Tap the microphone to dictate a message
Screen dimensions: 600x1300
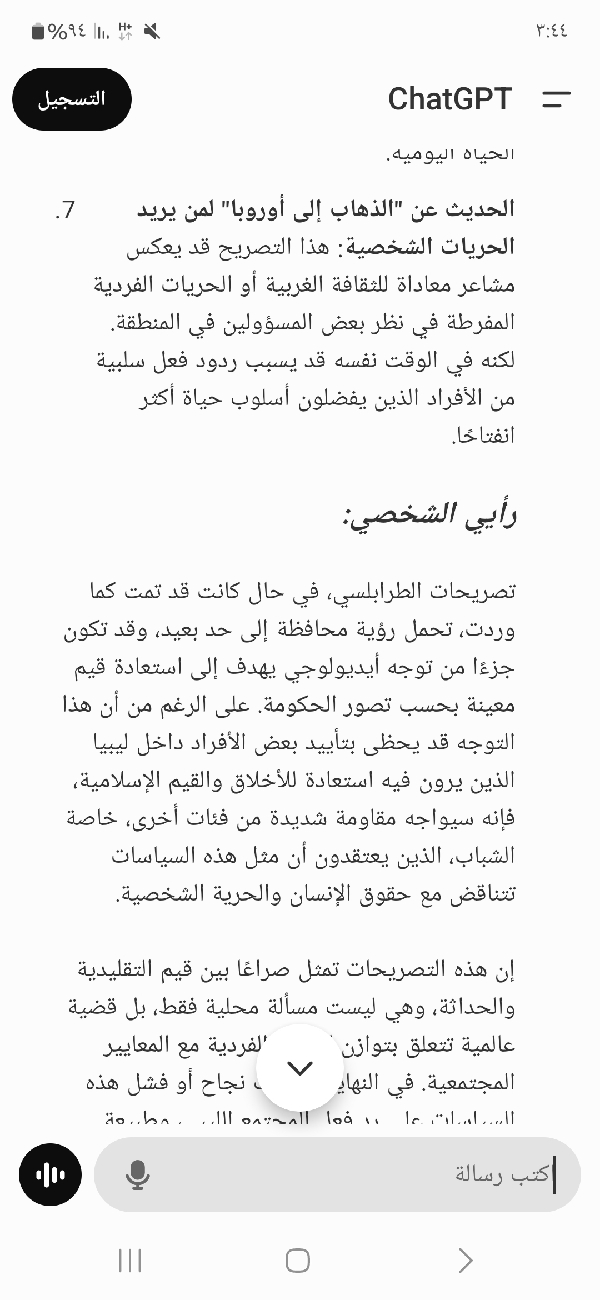[138, 1175]
